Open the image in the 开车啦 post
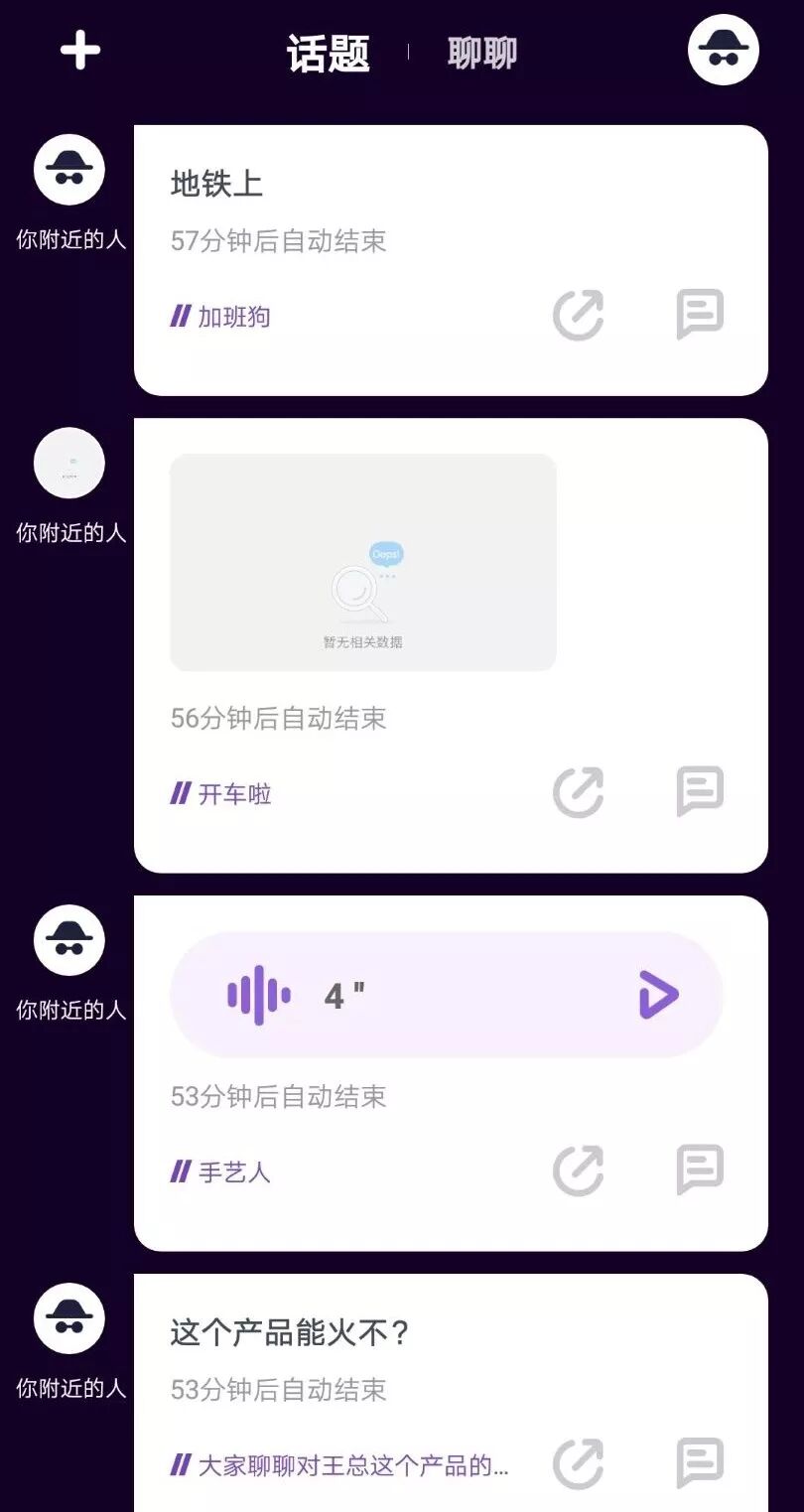Screen dimensions: 804x1512 (x=363, y=562)
